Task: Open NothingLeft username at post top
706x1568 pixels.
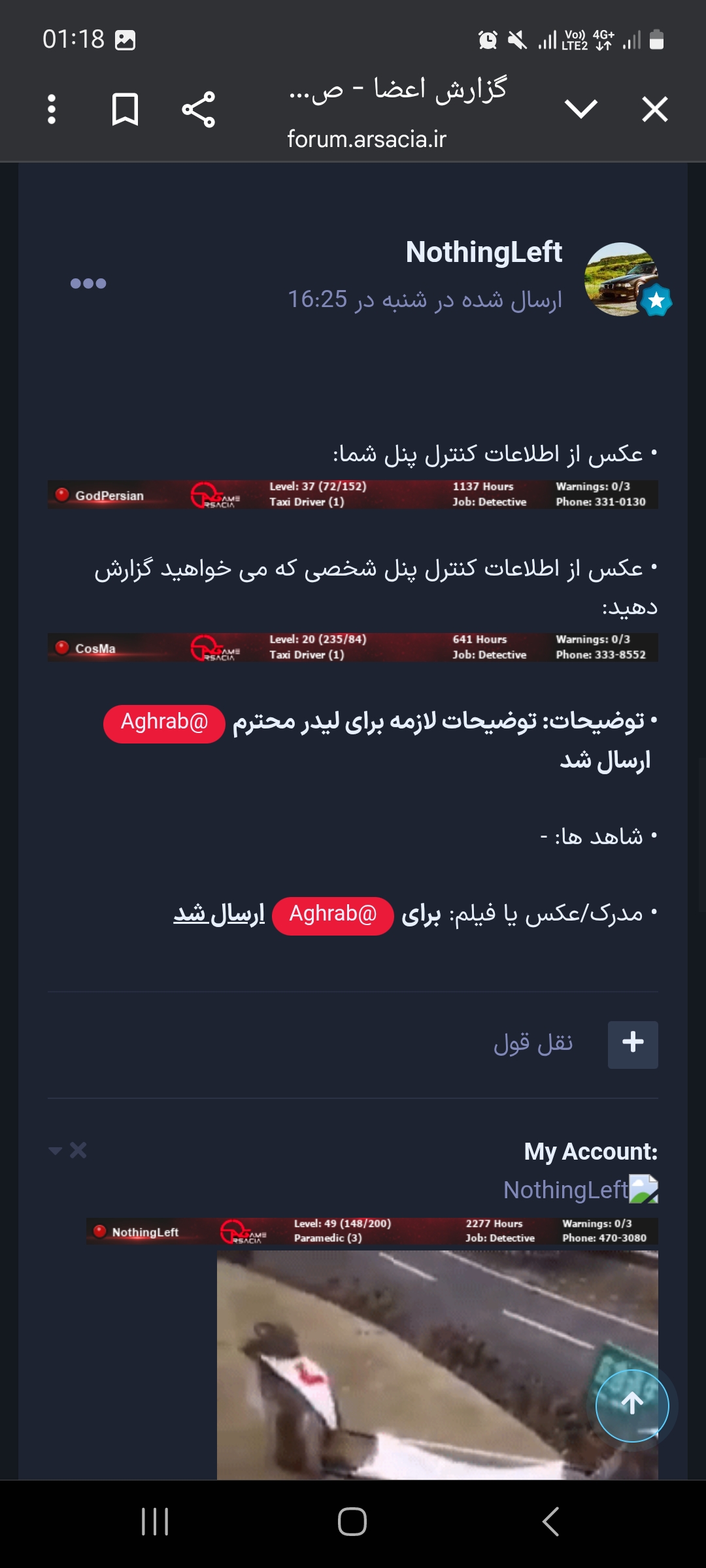Action: tap(484, 252)
